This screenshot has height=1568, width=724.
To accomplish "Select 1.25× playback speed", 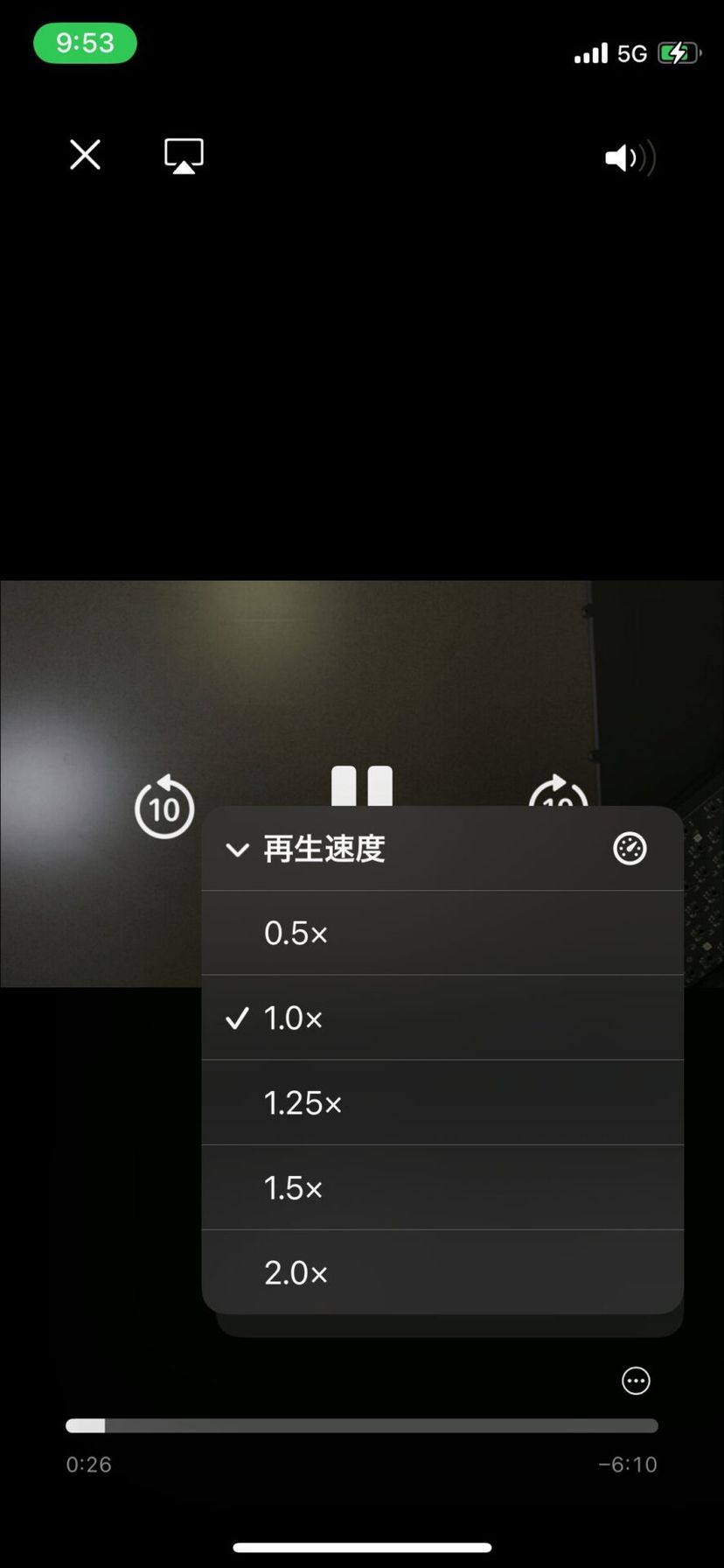I will click(x=442, y=1102).
